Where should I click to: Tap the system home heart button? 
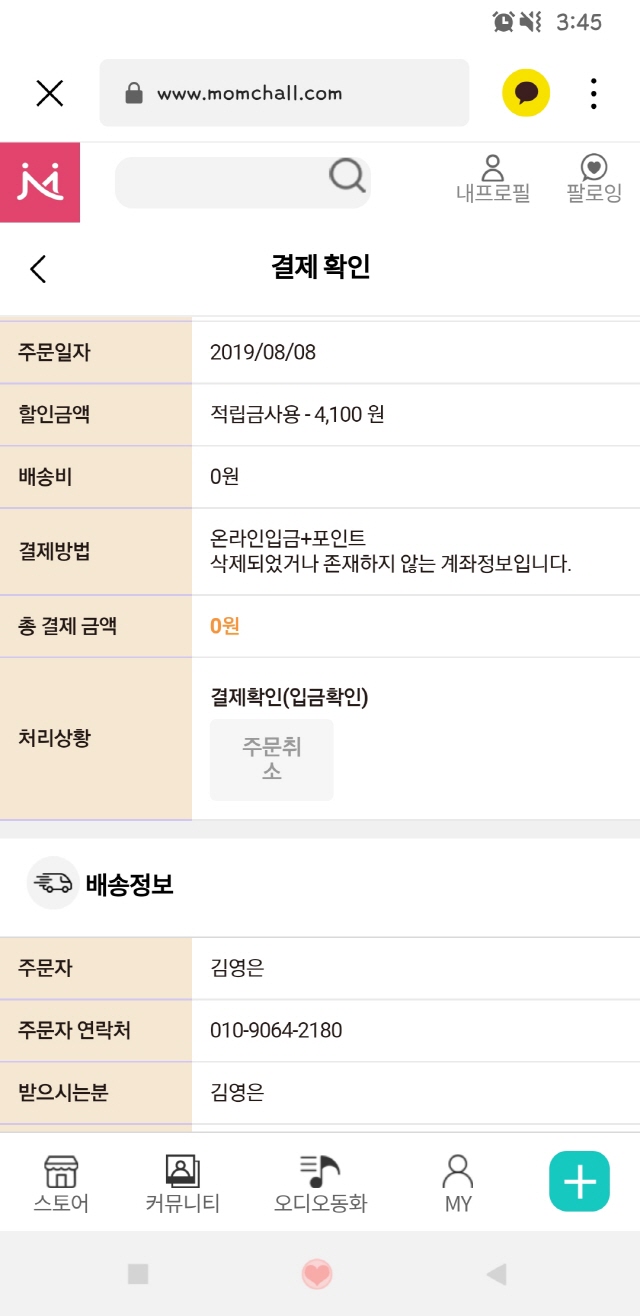317,1274
